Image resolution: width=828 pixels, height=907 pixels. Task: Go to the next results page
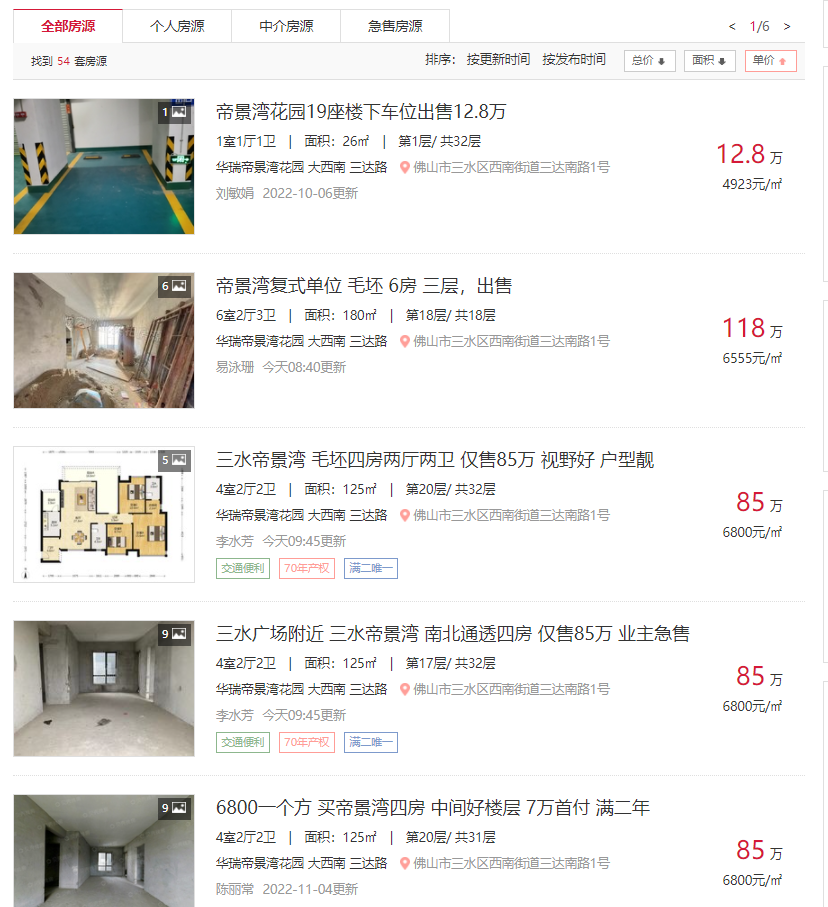[787, 26]
